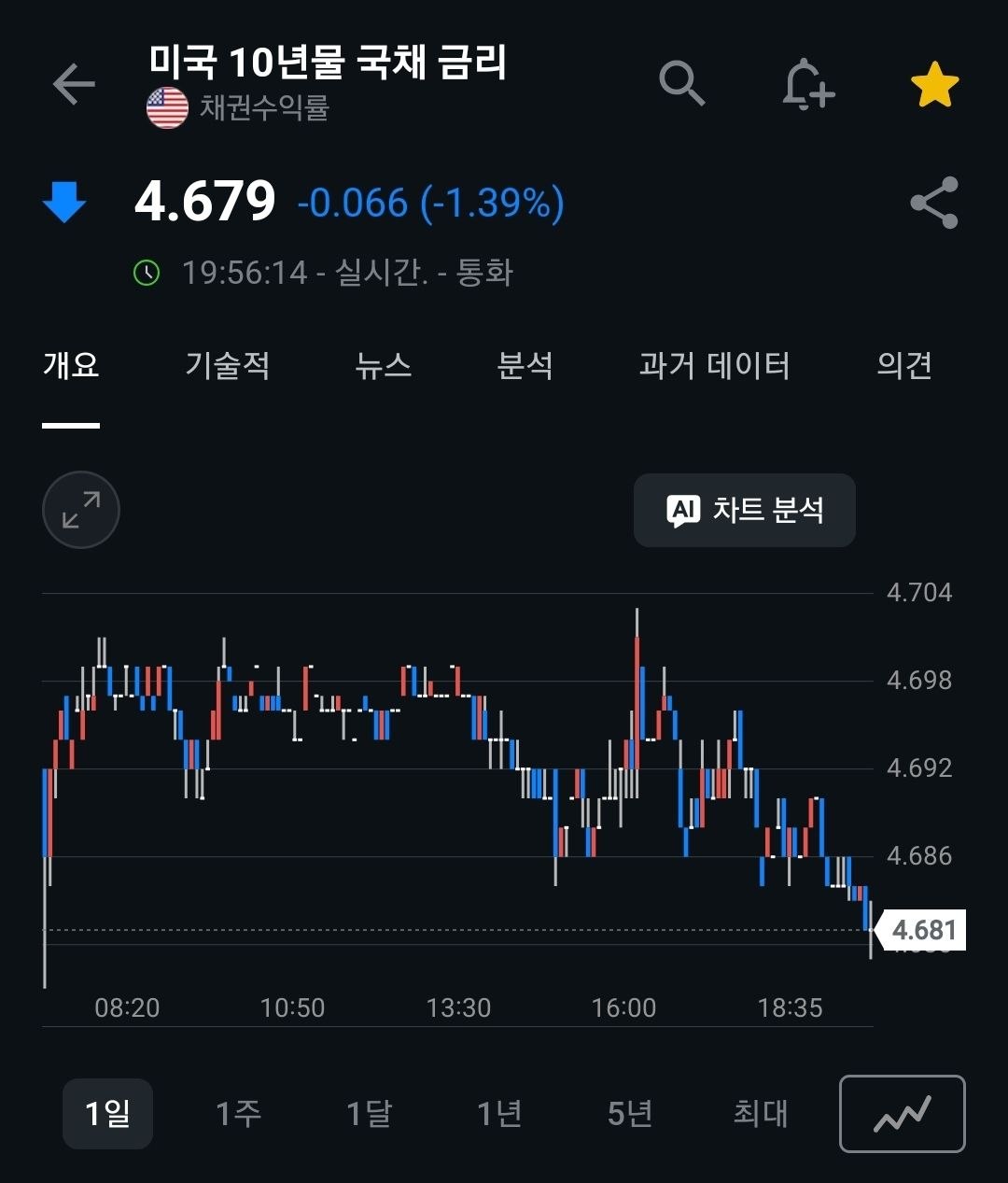Select the 분석 tab
Screen dimensions: 1008x1183
point(525,365)
